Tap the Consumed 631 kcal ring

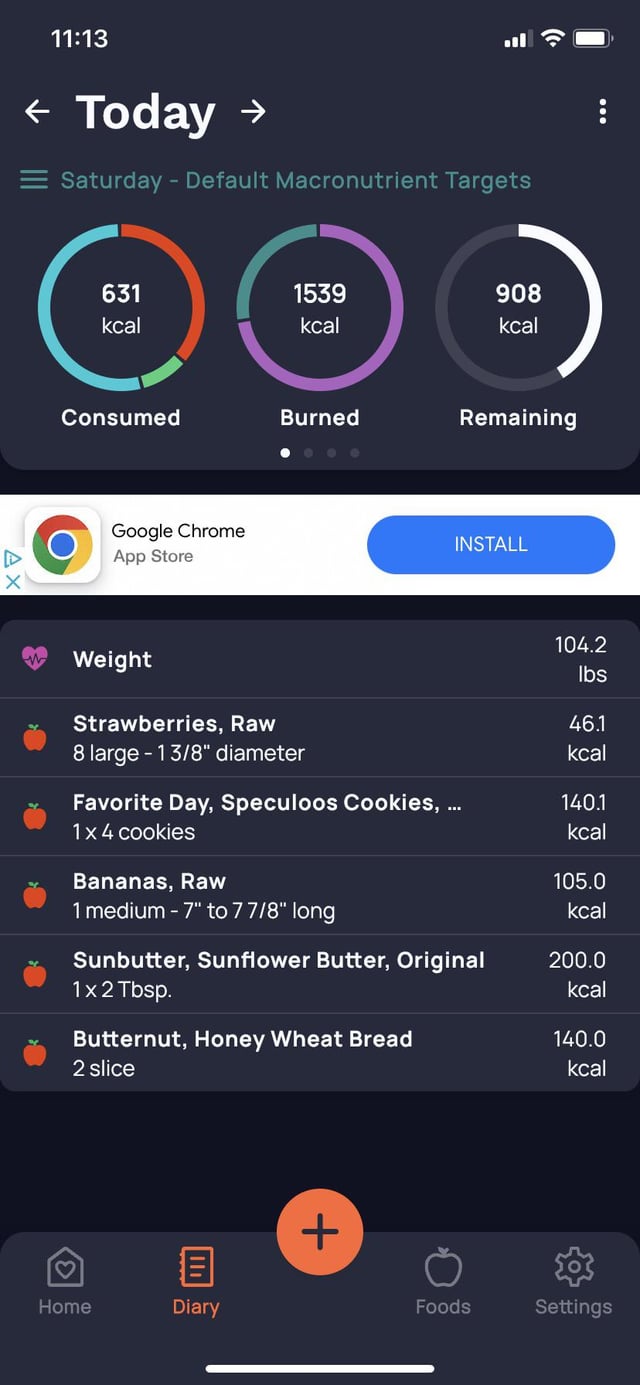click(x=121, y=308)
